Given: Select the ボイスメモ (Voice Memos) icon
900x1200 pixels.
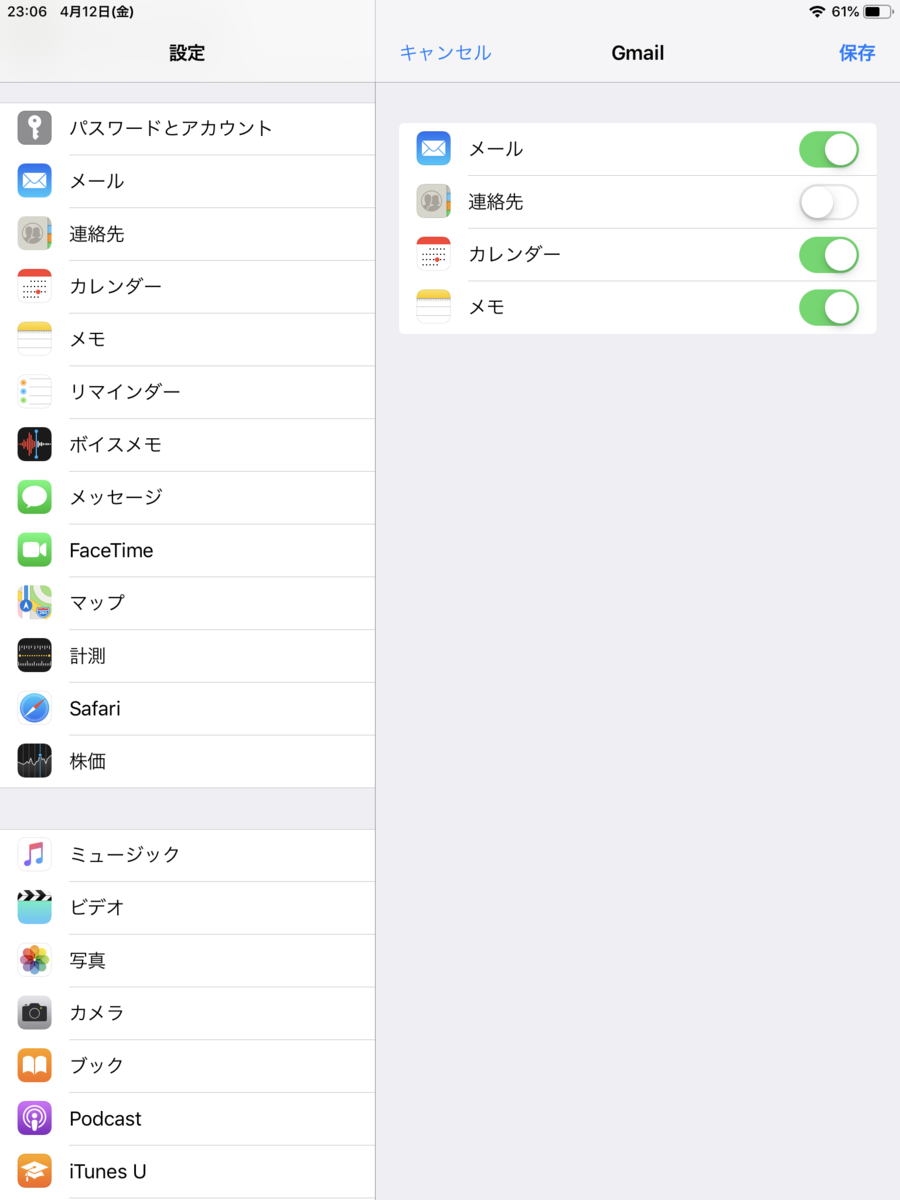Looking at the screenshot, I should [x=34, y=445].
